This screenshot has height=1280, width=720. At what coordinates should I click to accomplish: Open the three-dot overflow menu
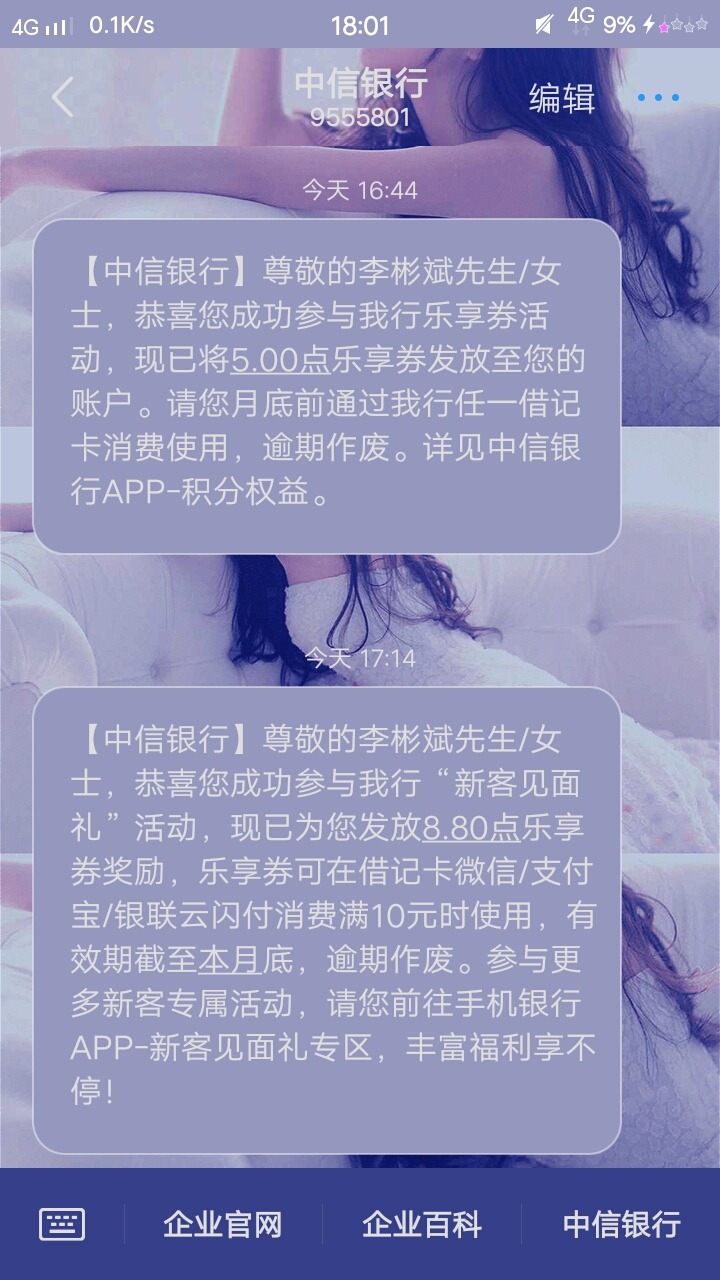click(658, 98)
